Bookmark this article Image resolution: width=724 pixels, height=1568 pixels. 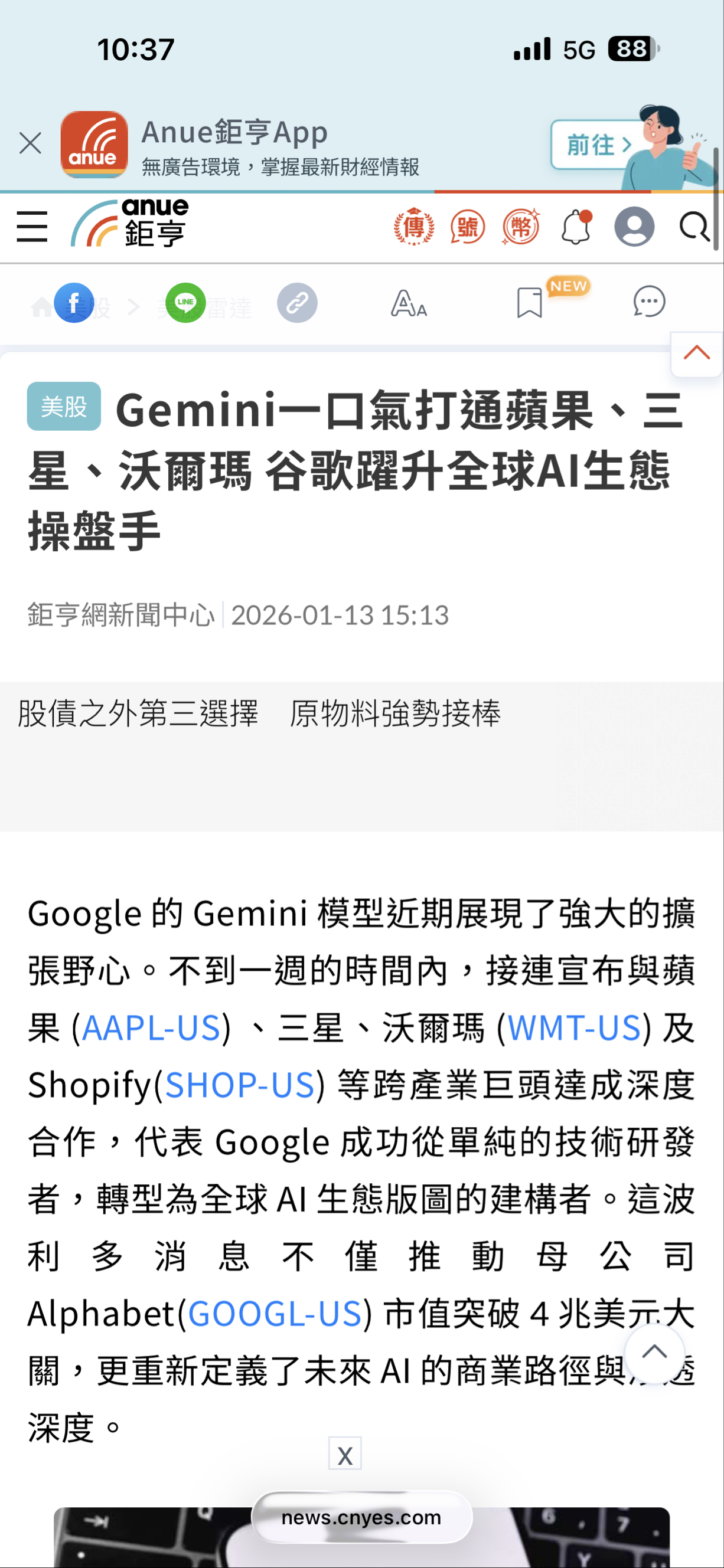[529, 303]
